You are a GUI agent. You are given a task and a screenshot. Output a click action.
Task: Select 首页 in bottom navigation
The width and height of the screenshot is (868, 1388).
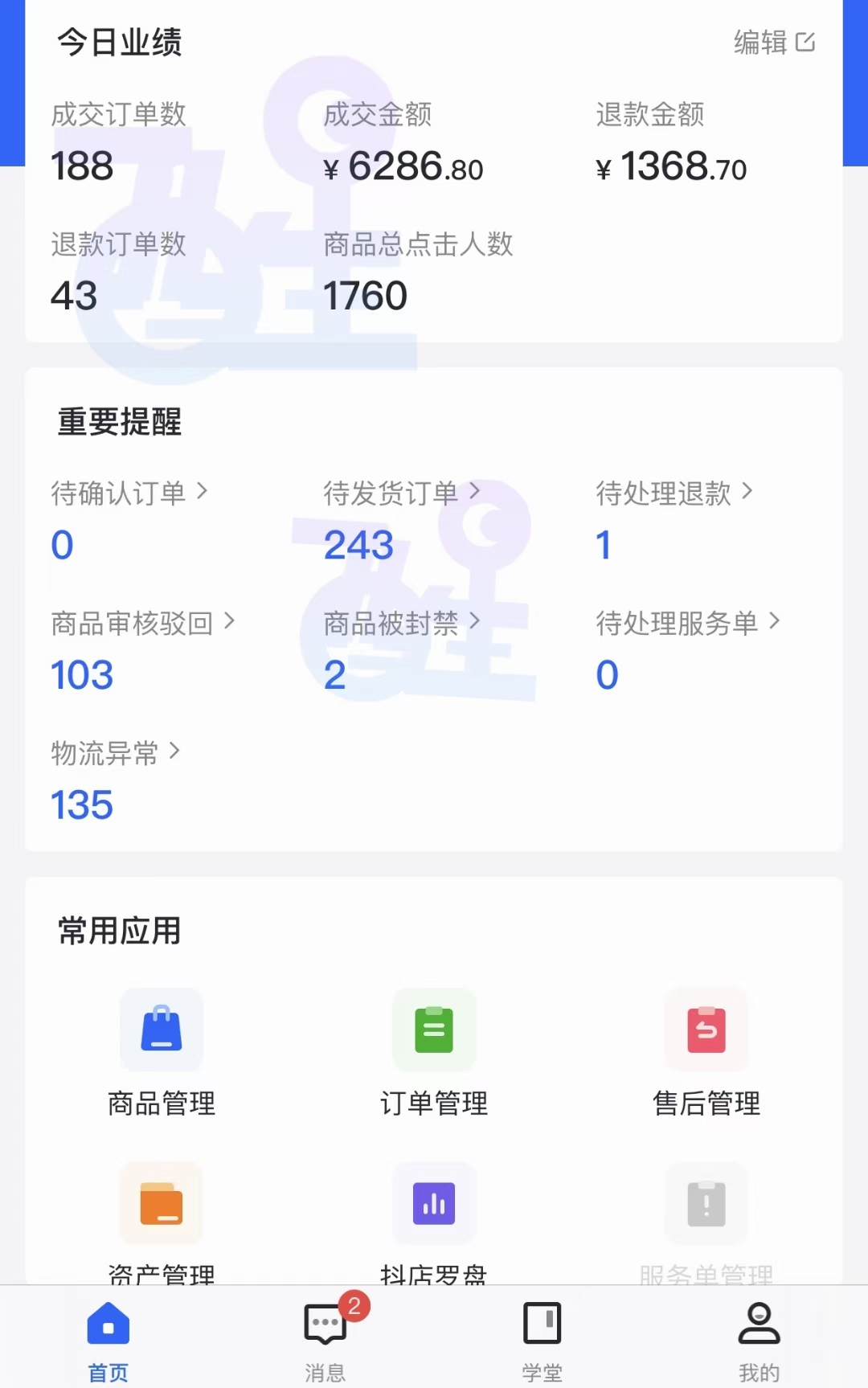(107, 1338)
